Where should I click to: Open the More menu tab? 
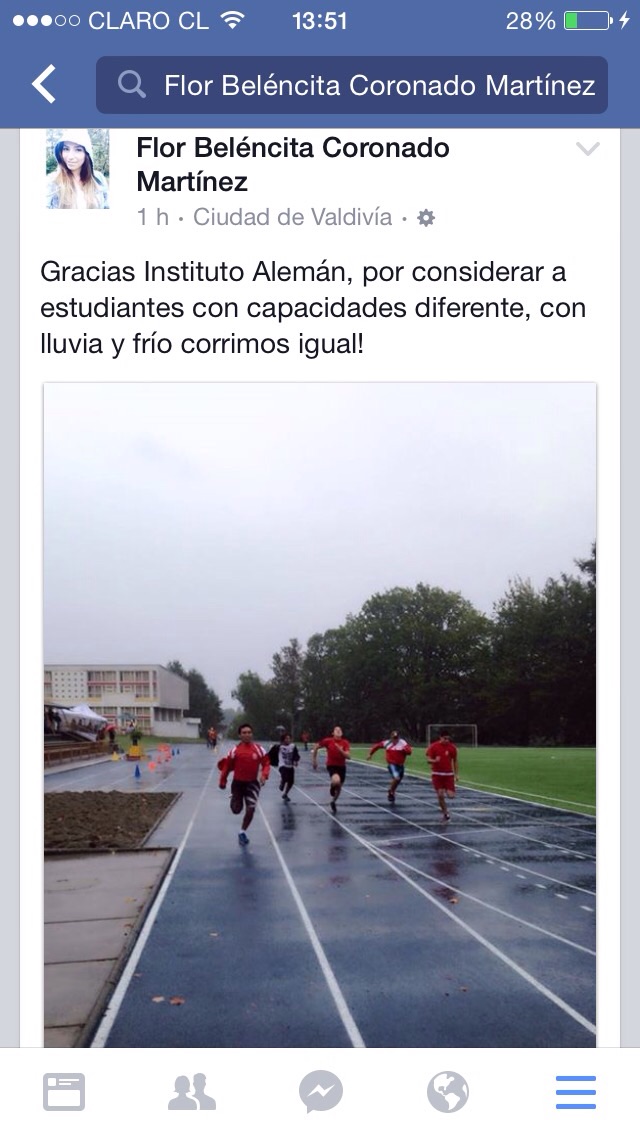(576, 1092)
